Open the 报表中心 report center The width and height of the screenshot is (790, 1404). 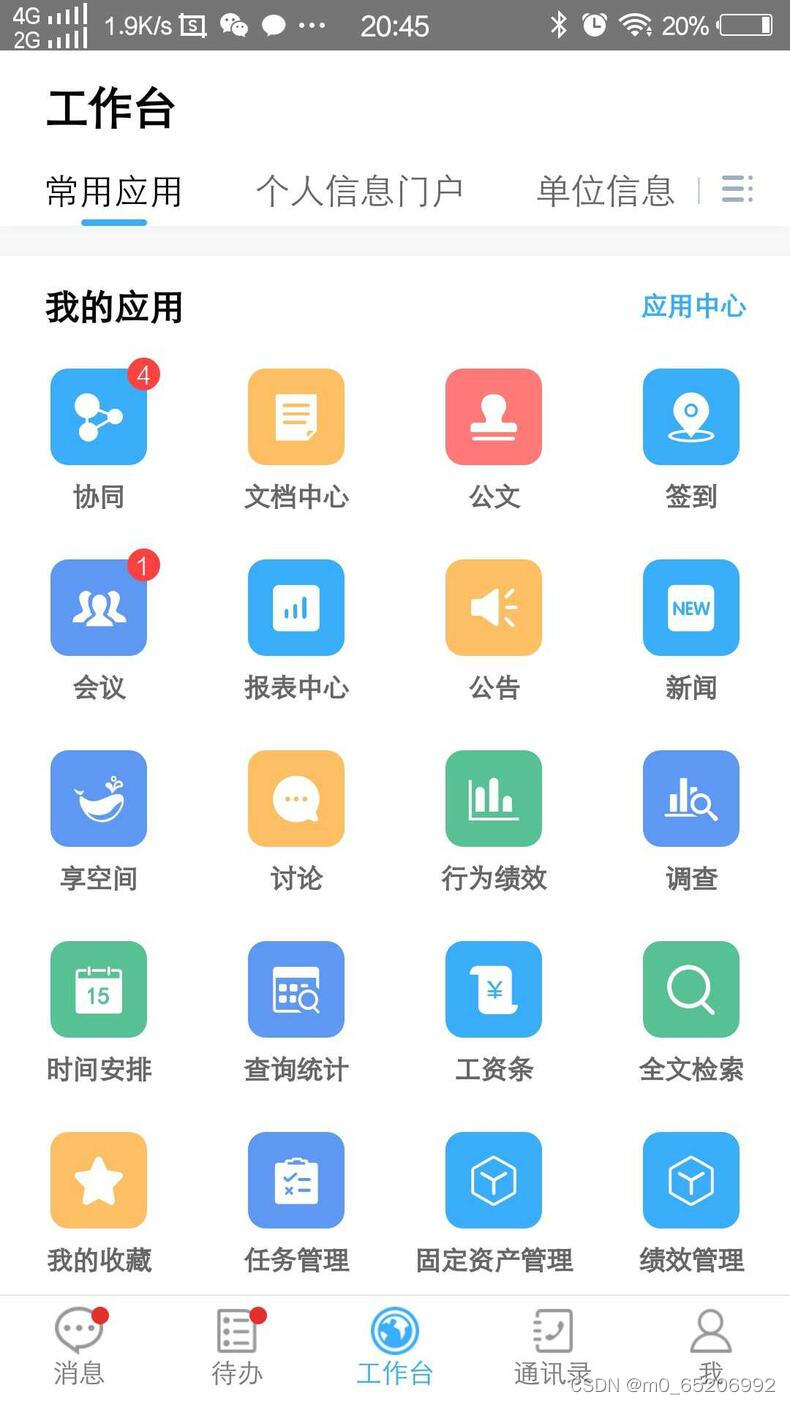coord(296,607)
